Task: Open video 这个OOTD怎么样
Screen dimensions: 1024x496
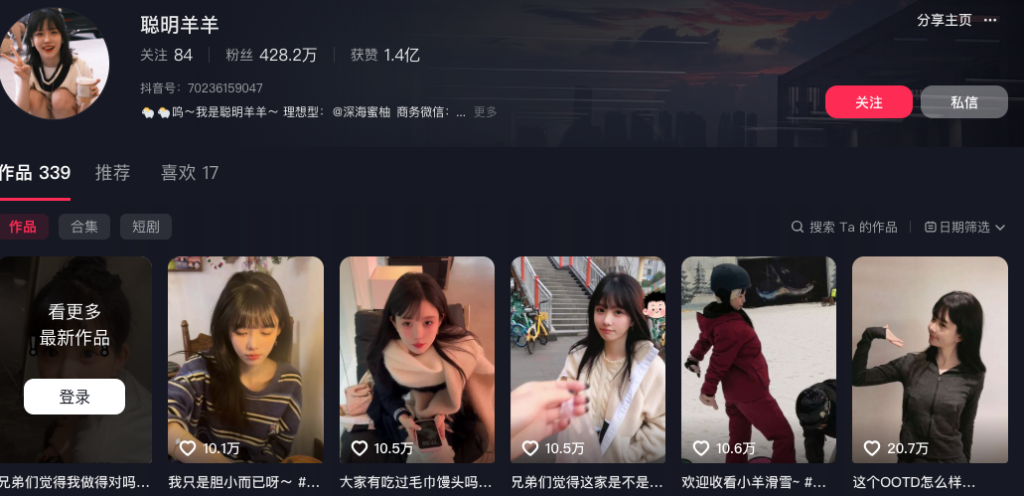Action: [929, 359]
